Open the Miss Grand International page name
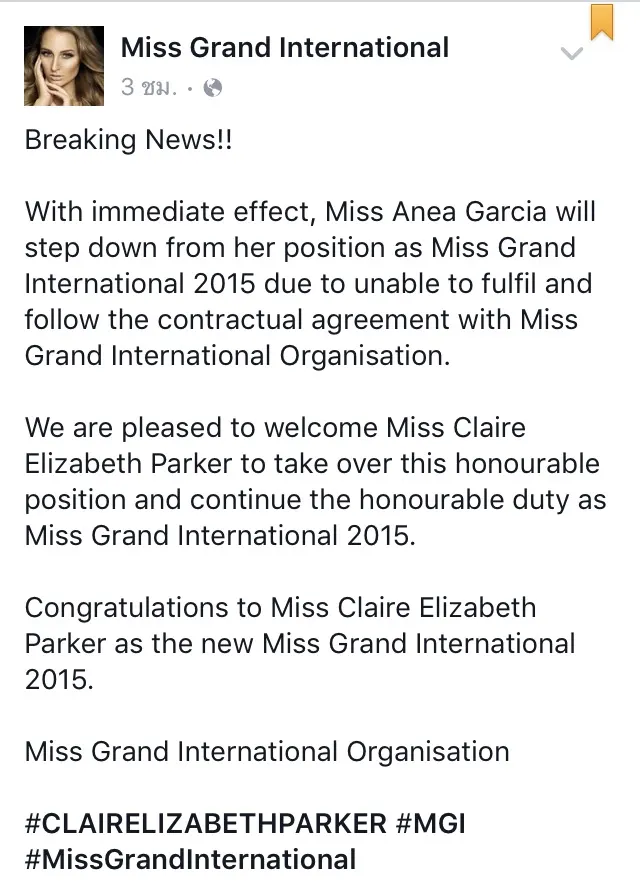The image size is (640, 881). [284, 47]
